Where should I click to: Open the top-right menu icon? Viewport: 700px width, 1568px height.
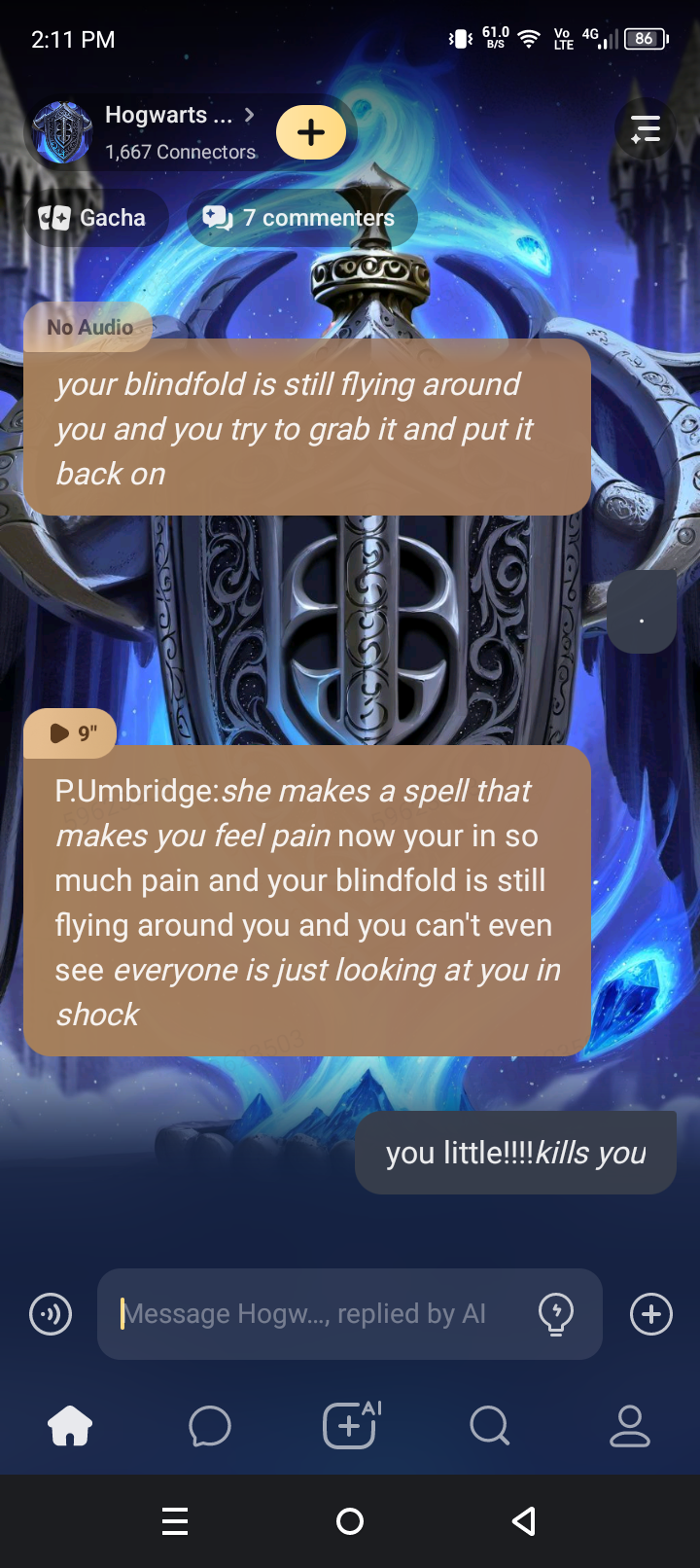[645, 129]
